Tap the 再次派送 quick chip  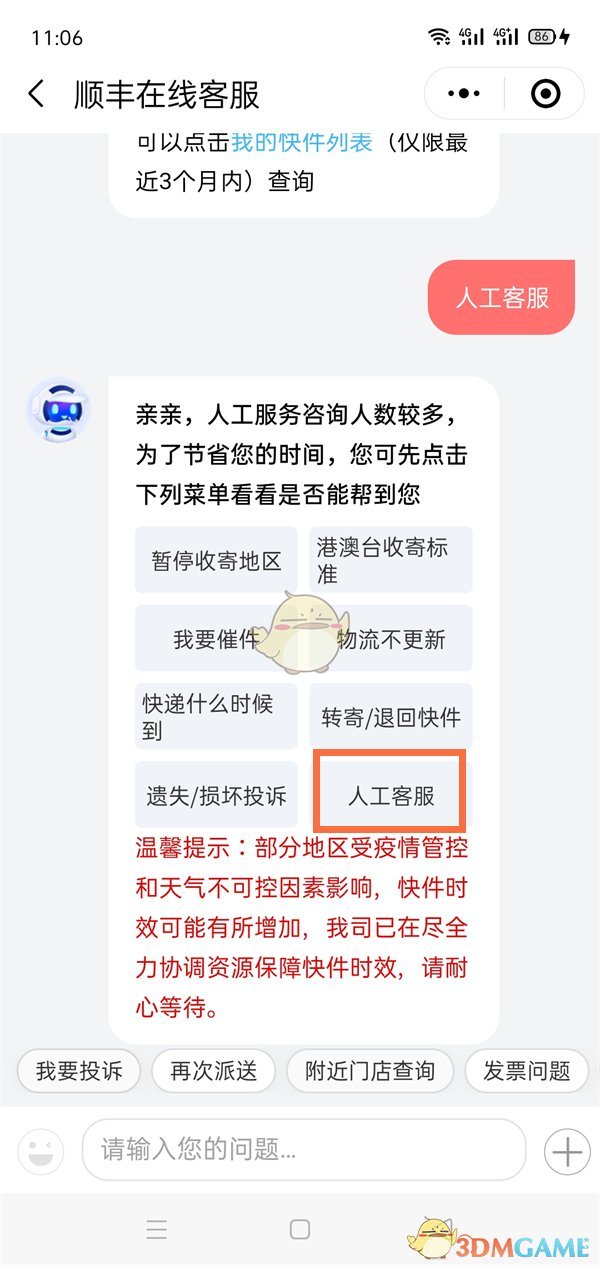click(213, 1071)
